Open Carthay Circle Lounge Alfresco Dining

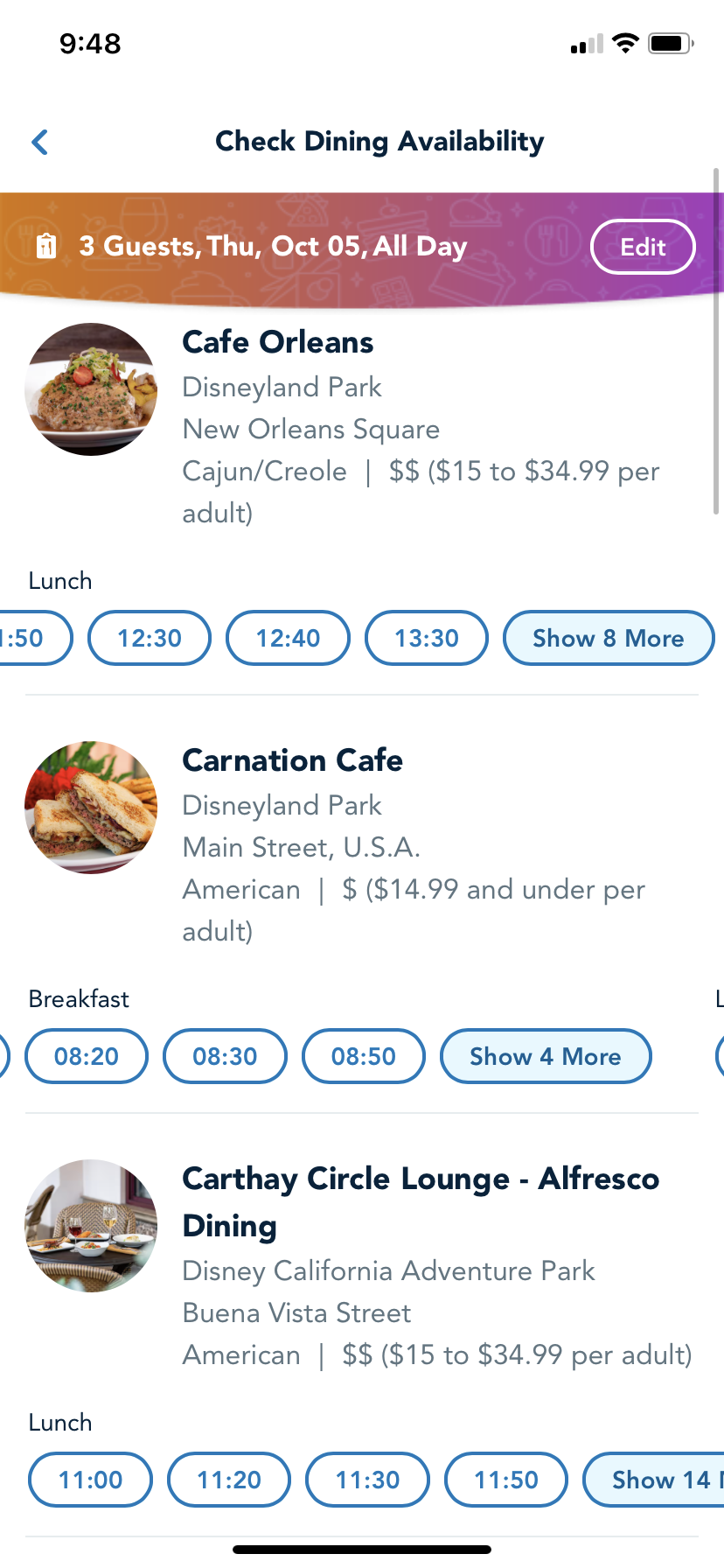point(420,1179)
